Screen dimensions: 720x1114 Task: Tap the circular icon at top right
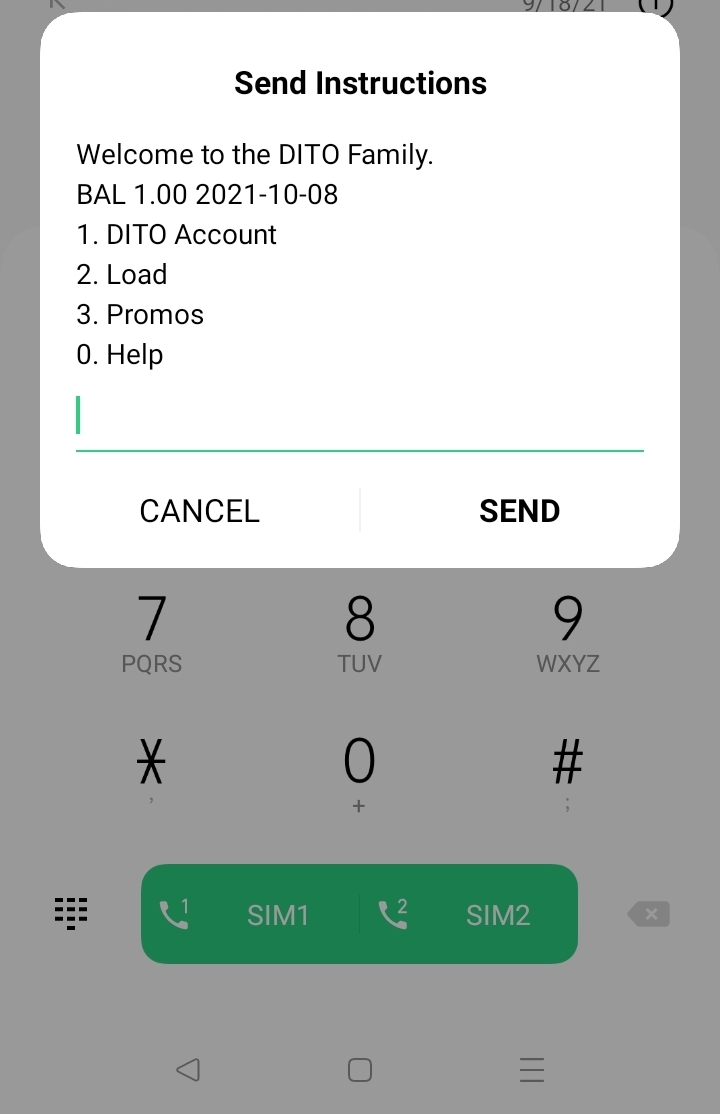pos(657,8)
